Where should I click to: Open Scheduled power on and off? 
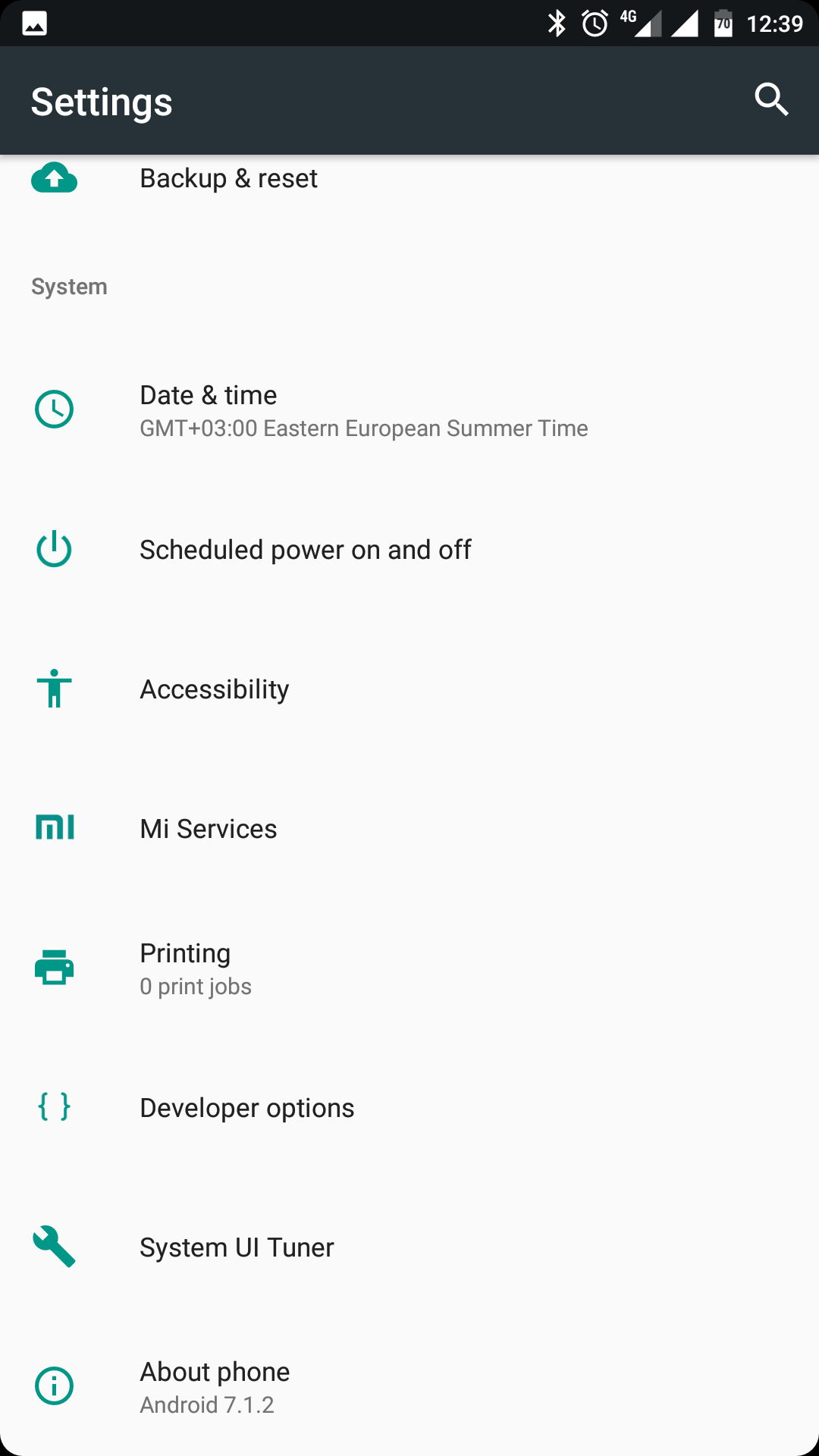[x=409, y=550]
